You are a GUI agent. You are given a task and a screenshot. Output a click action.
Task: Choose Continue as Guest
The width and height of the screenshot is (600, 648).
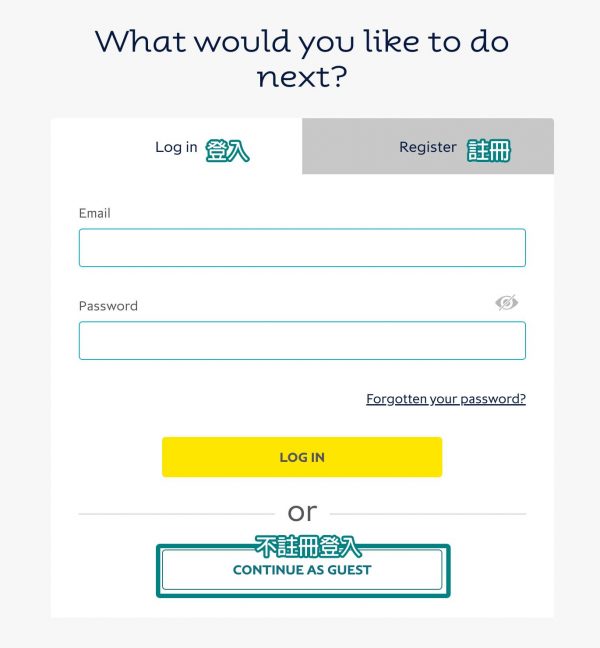pos(302,570)
